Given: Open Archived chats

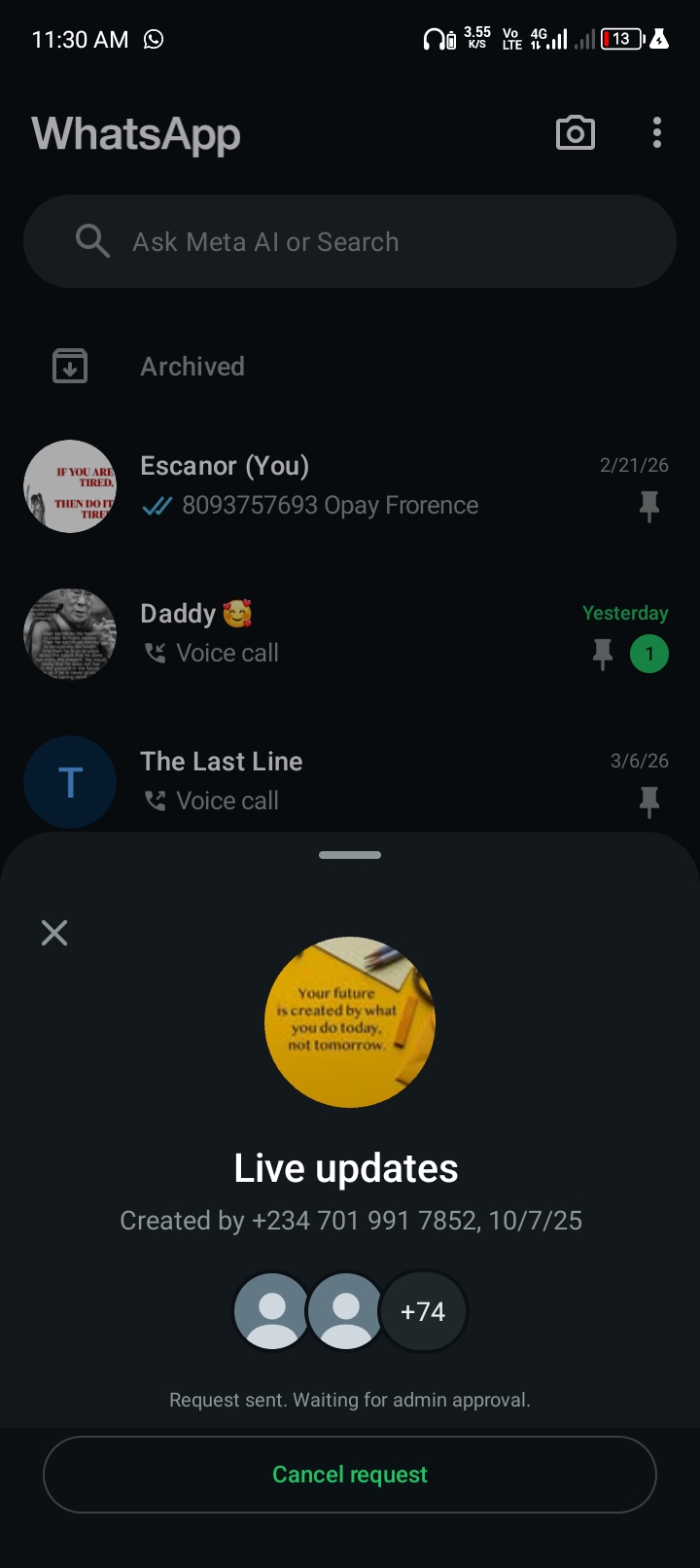Looking at the screenshot, I should click(192, 367).
